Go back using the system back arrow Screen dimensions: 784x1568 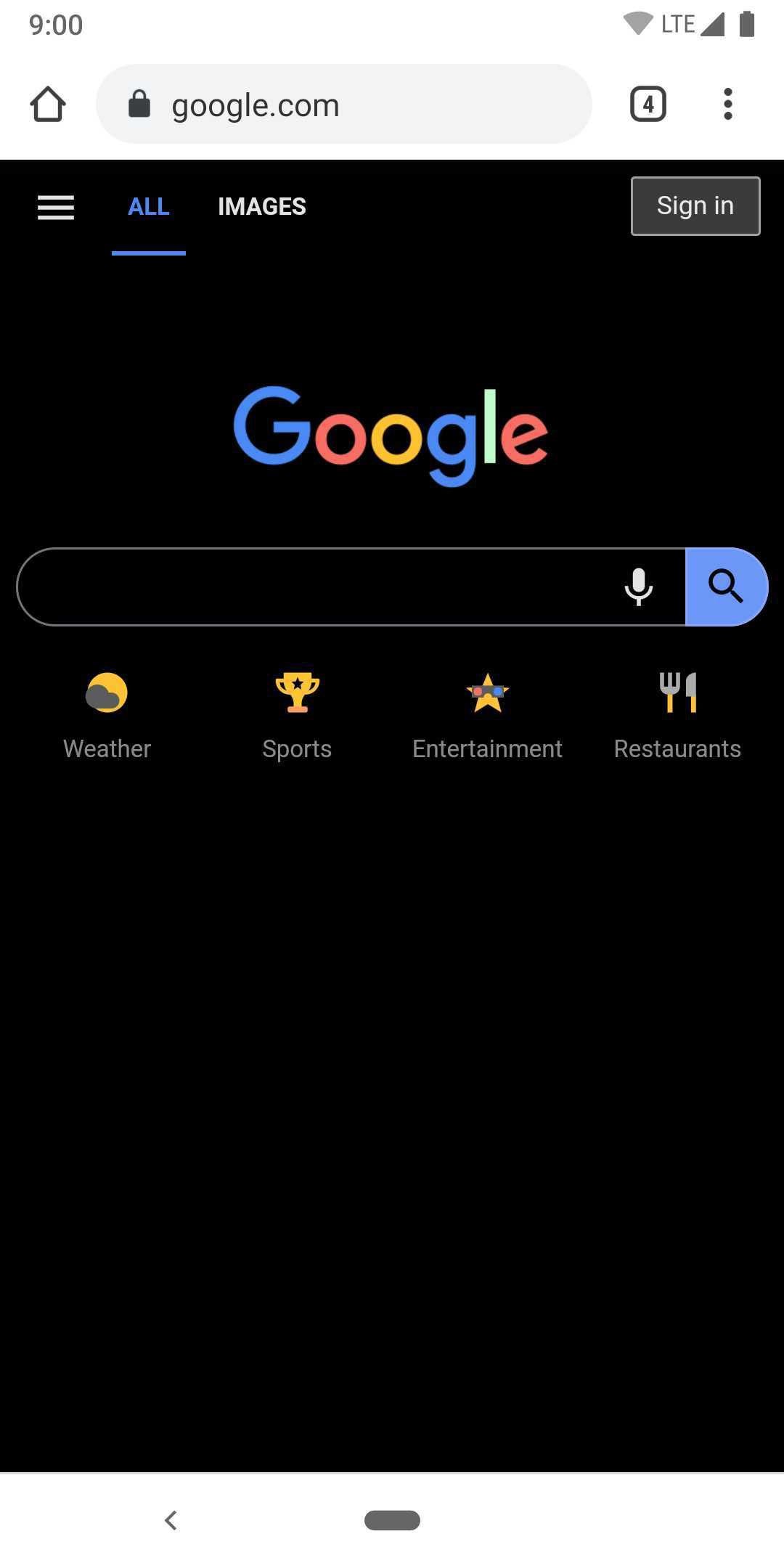click(171, 1520)
